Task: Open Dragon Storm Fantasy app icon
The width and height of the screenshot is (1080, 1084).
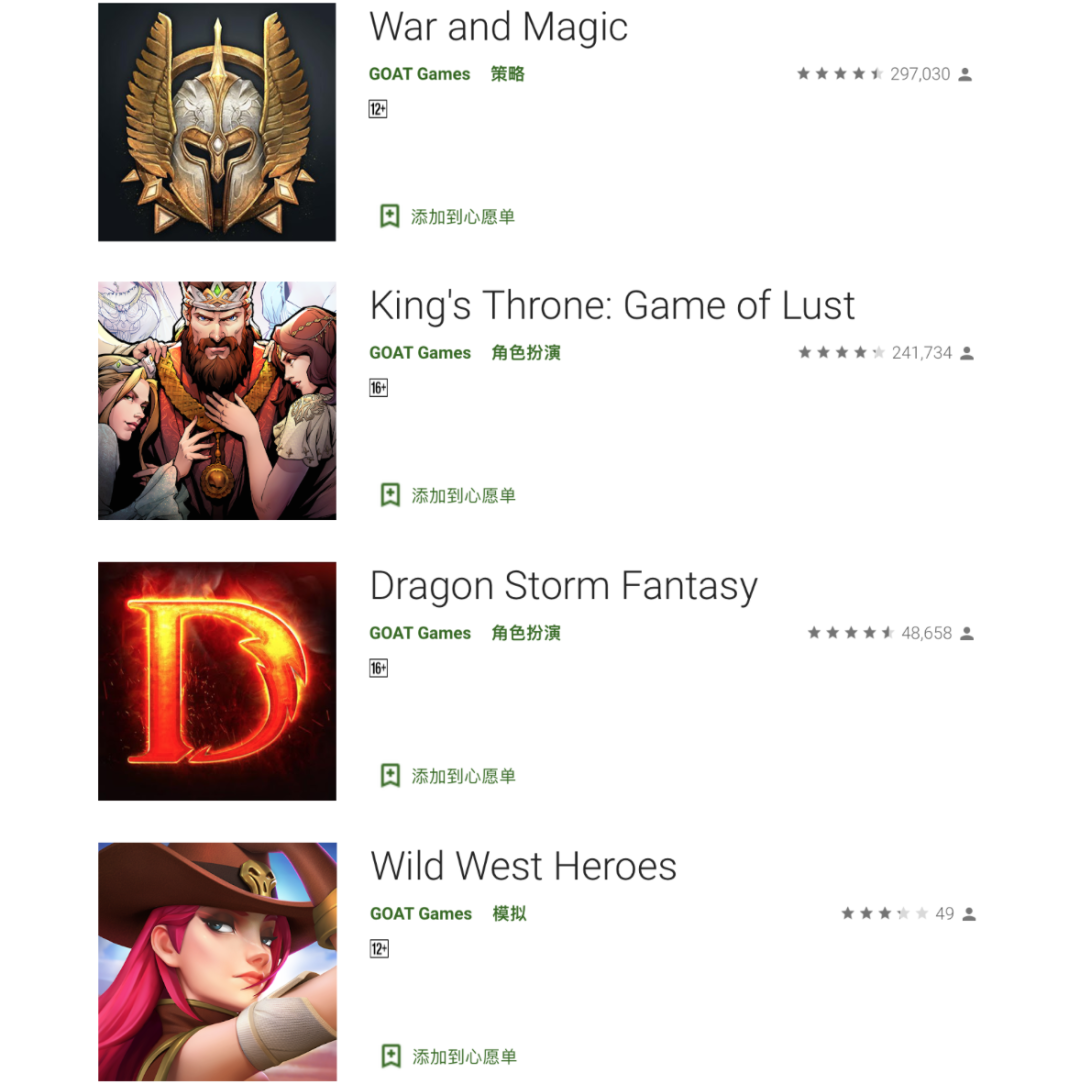Action: 217,681
